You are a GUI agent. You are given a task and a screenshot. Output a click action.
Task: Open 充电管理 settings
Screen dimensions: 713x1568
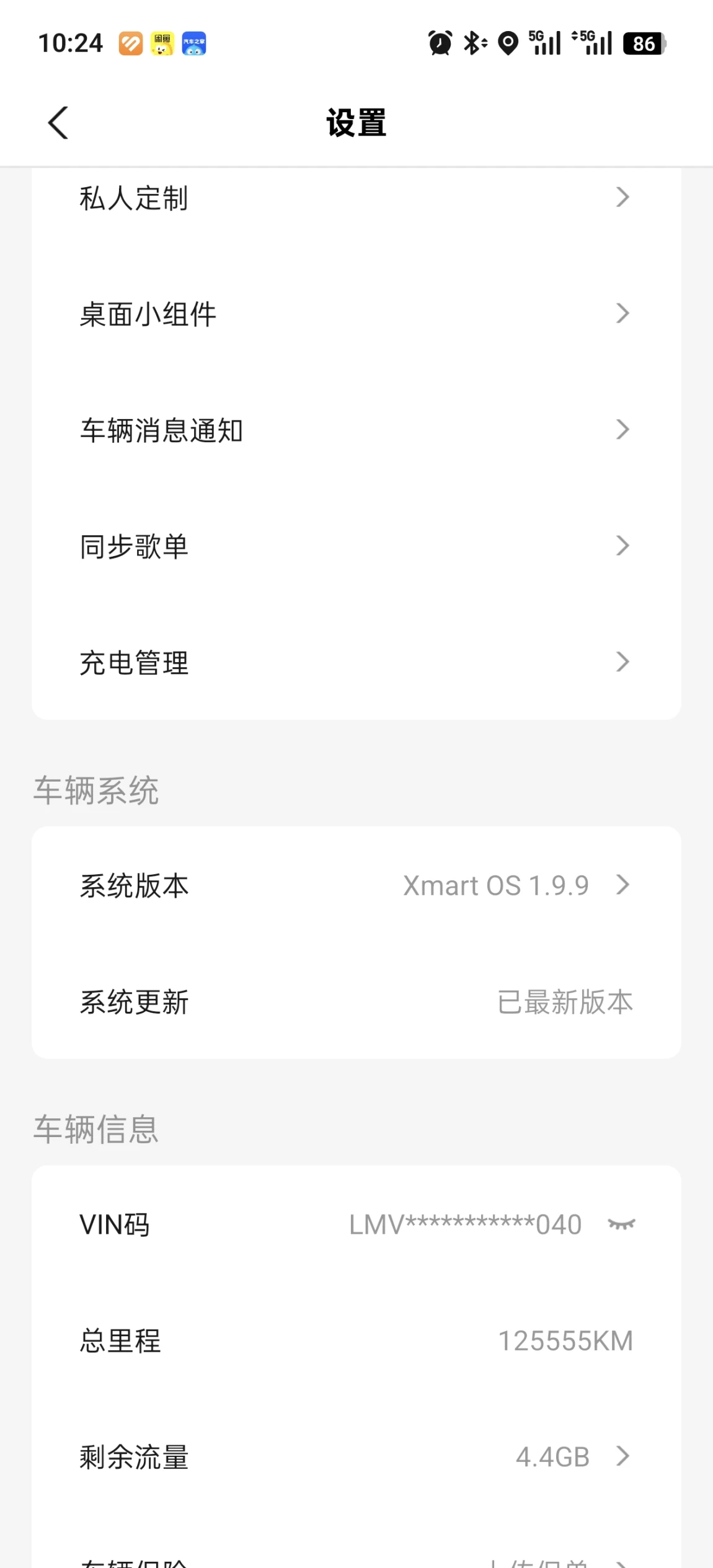point(356,662)
